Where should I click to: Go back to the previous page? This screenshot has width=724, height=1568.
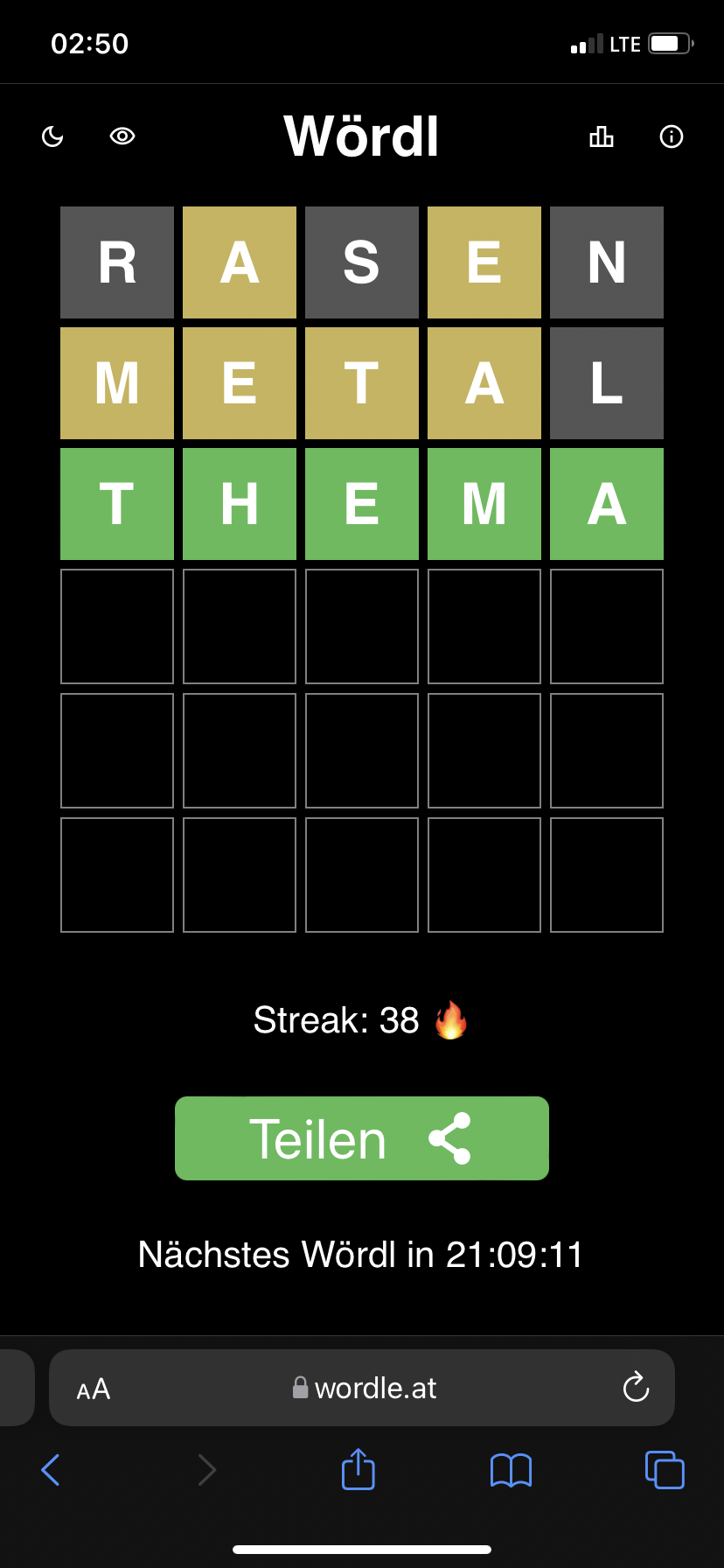tap(51, 1470)
